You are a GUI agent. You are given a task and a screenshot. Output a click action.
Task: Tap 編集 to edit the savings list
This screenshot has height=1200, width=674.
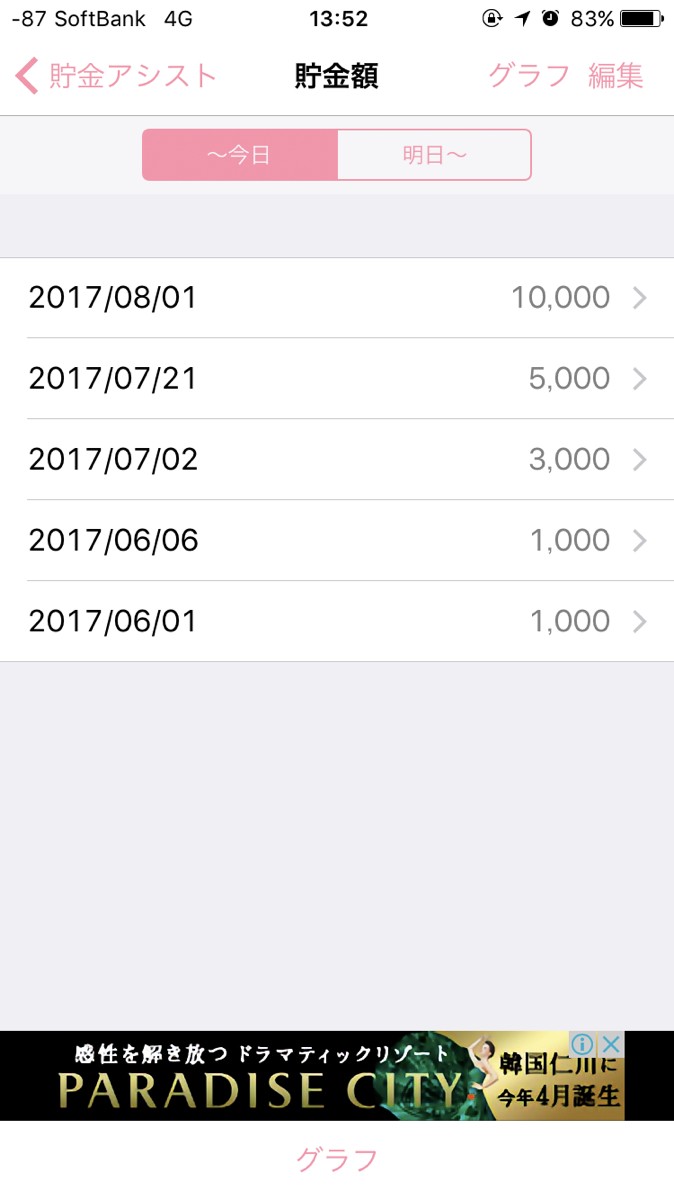tap(615, 76)
